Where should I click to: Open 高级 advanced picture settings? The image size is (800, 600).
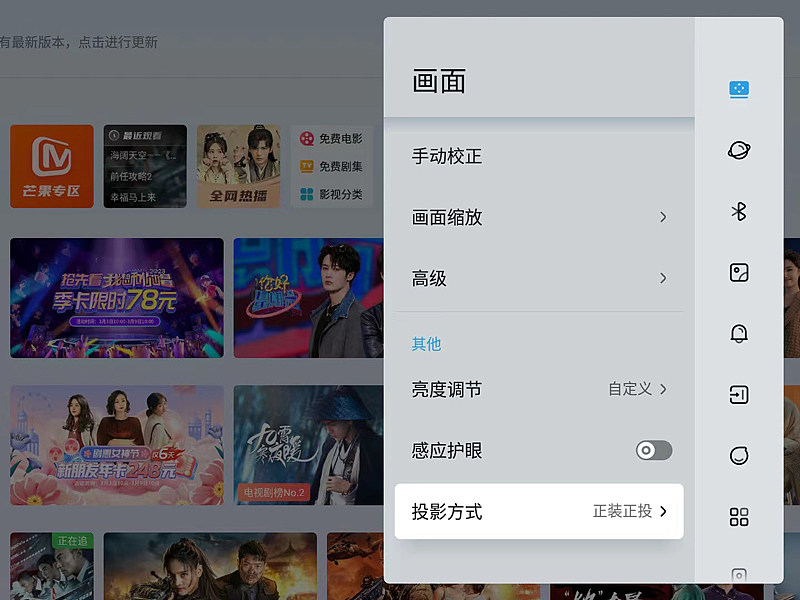[538, 278]
